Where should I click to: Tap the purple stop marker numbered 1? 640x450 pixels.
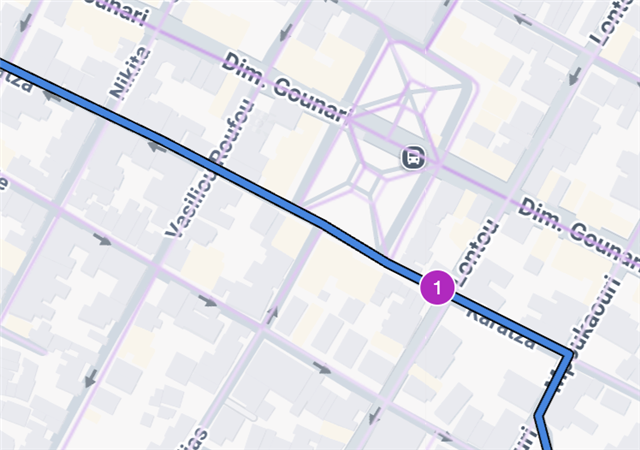(437, 287)
